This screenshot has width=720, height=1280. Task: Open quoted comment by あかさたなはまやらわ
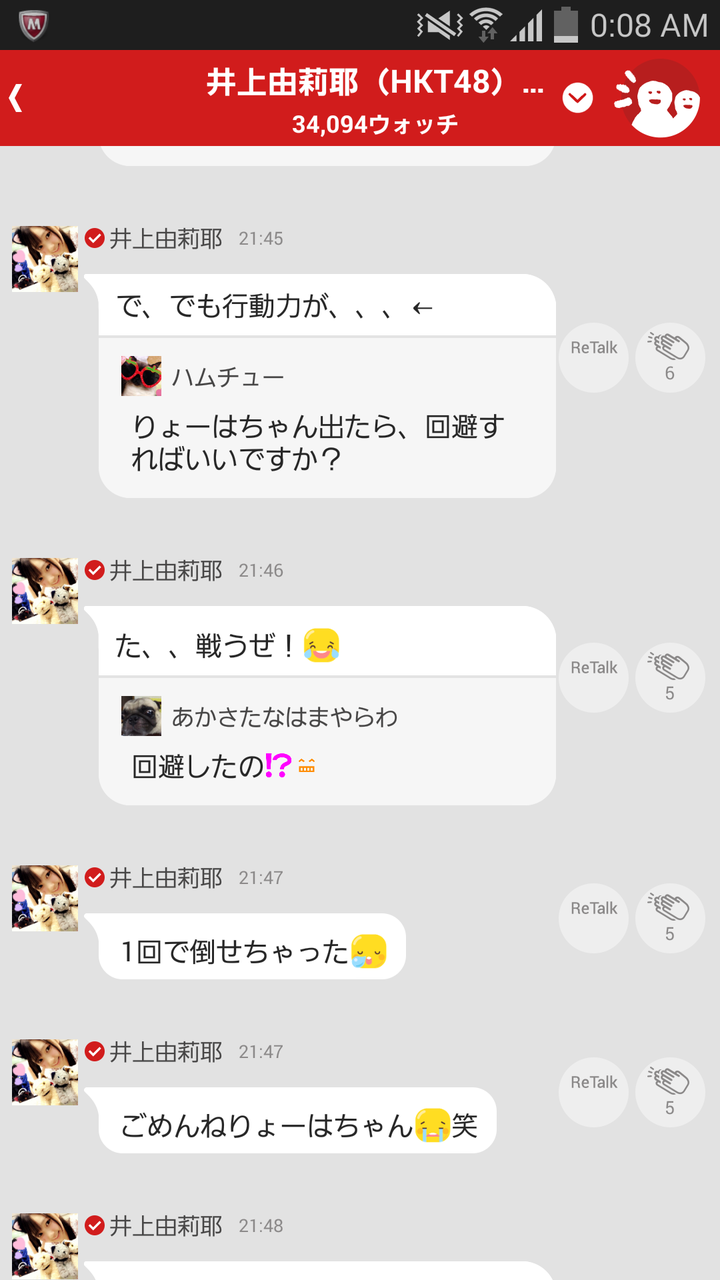[x=326, y=742]
